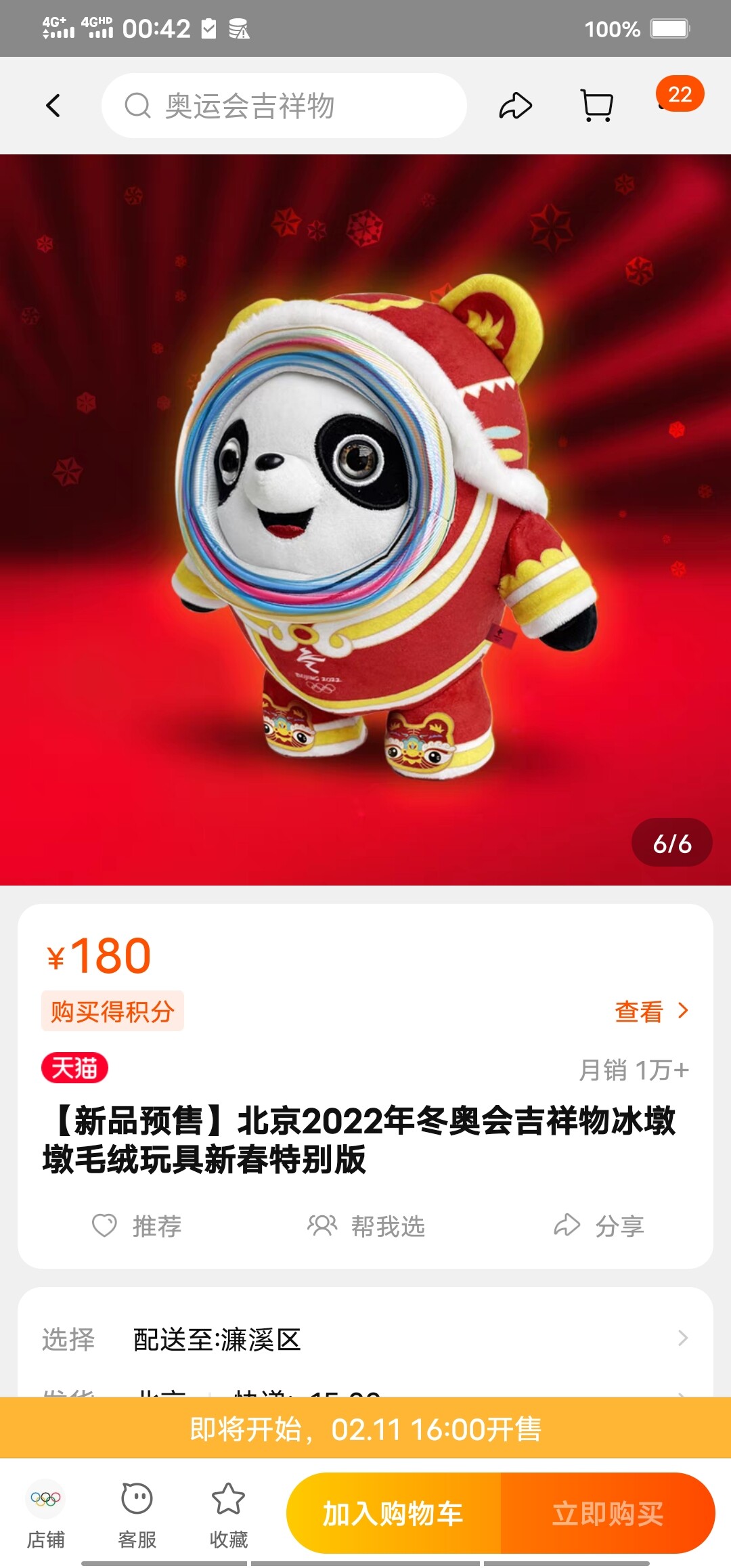The width and height of the screenshot is (731, 1568).
Task: Tap 分享 below the product title
Action: point(599,1225)
